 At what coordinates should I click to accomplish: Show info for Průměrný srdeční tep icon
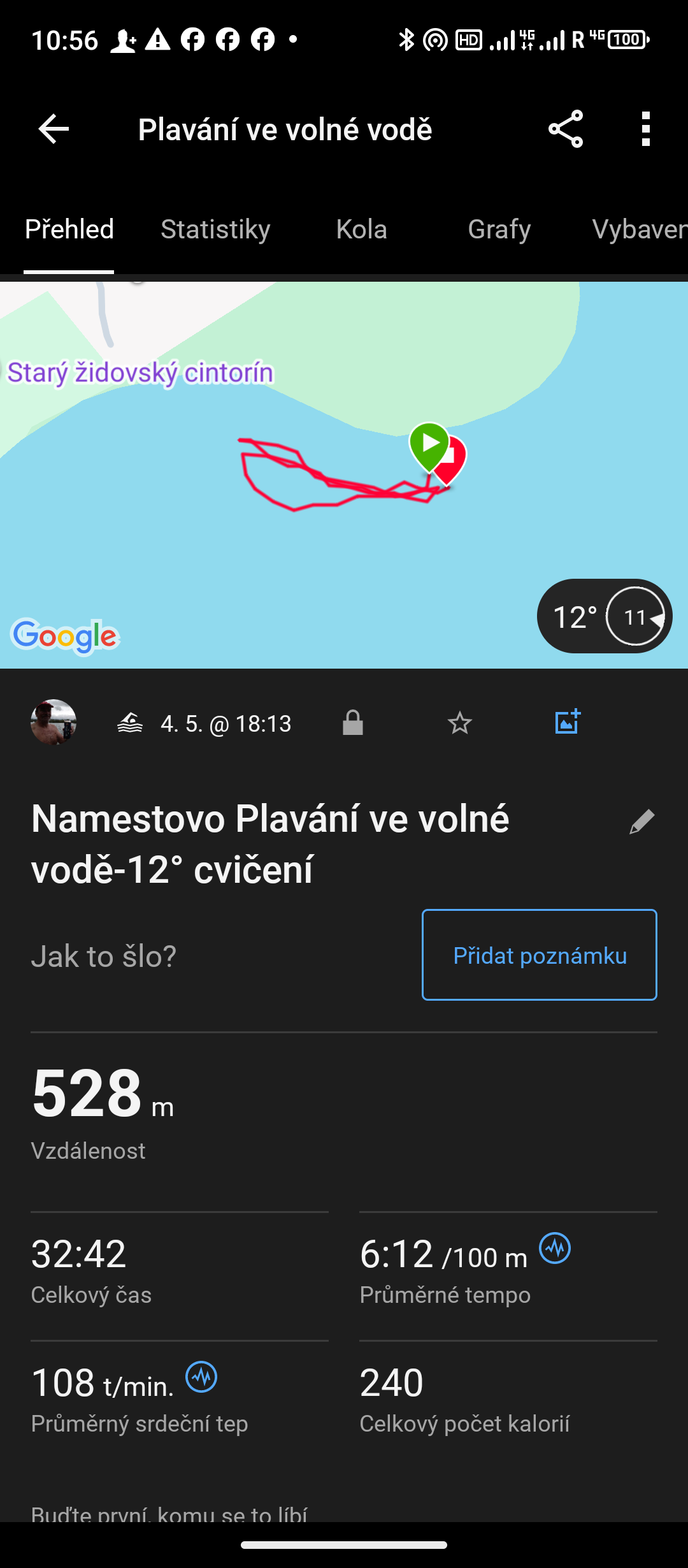point(201,1377)
